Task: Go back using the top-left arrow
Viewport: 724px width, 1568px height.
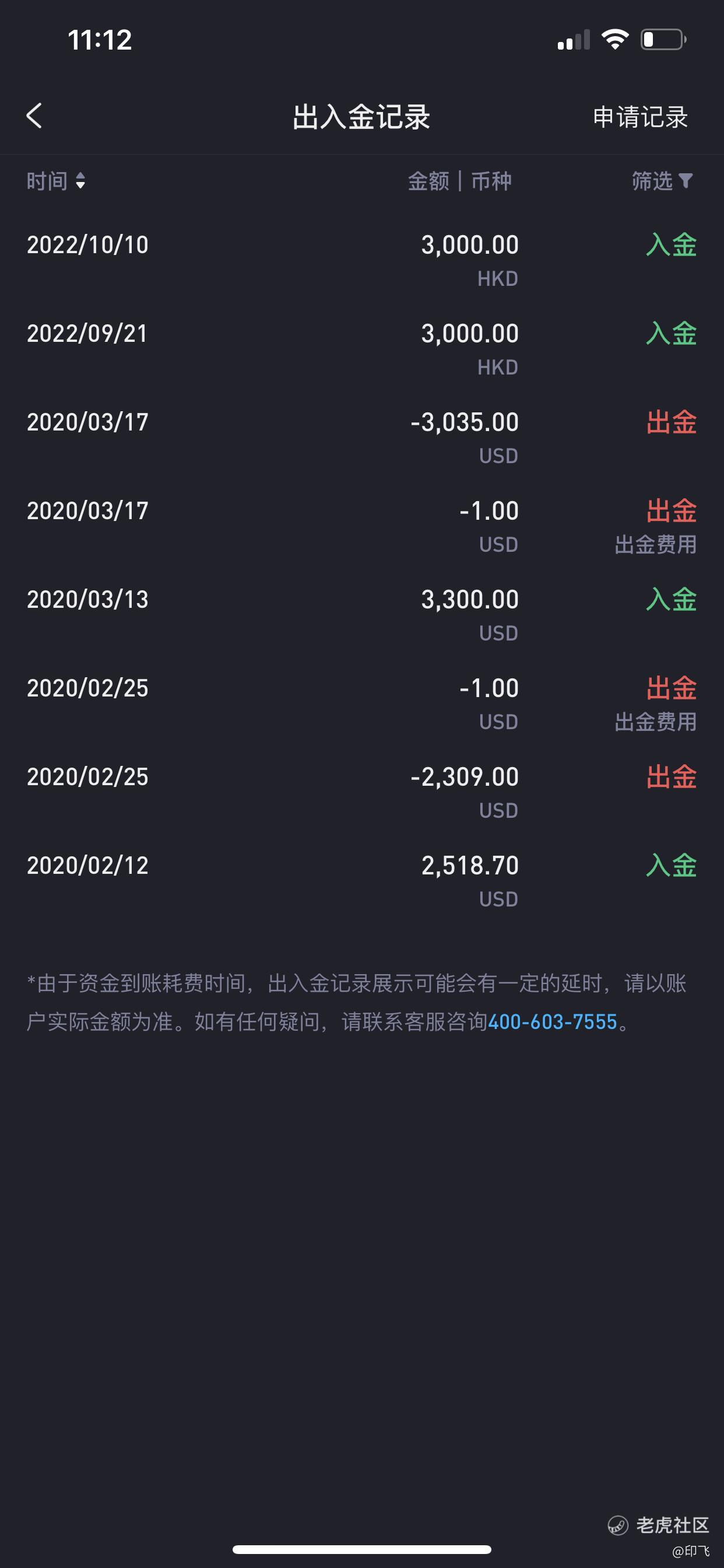Action: click(34, 116)
